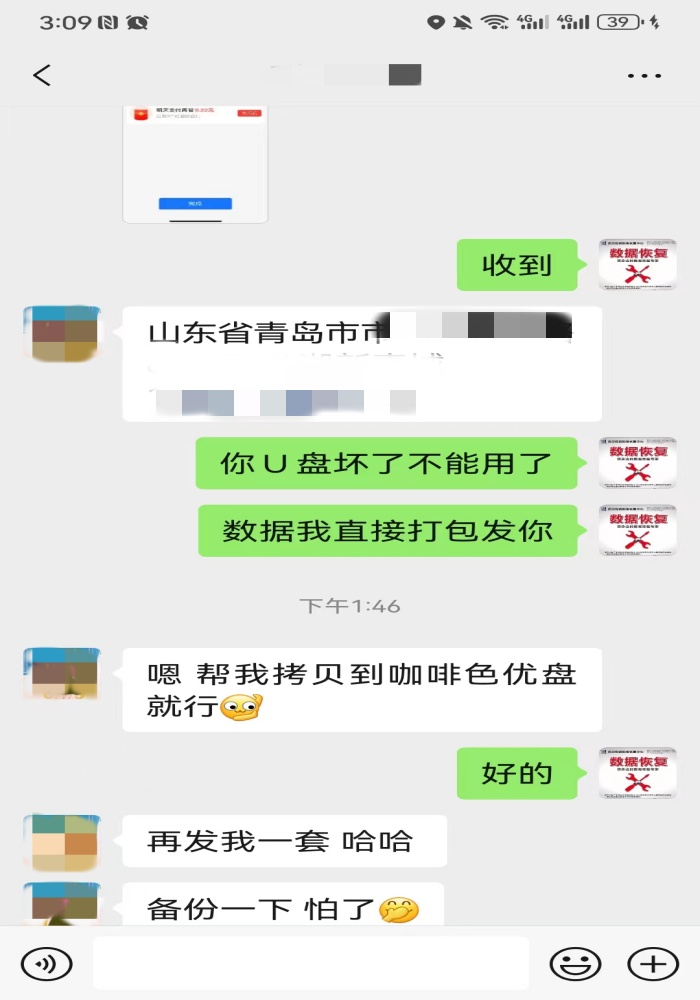The height and width of the screenshot is (1000, 700).
Task: Switch to voice message input
Action: [x=46, y=964]
